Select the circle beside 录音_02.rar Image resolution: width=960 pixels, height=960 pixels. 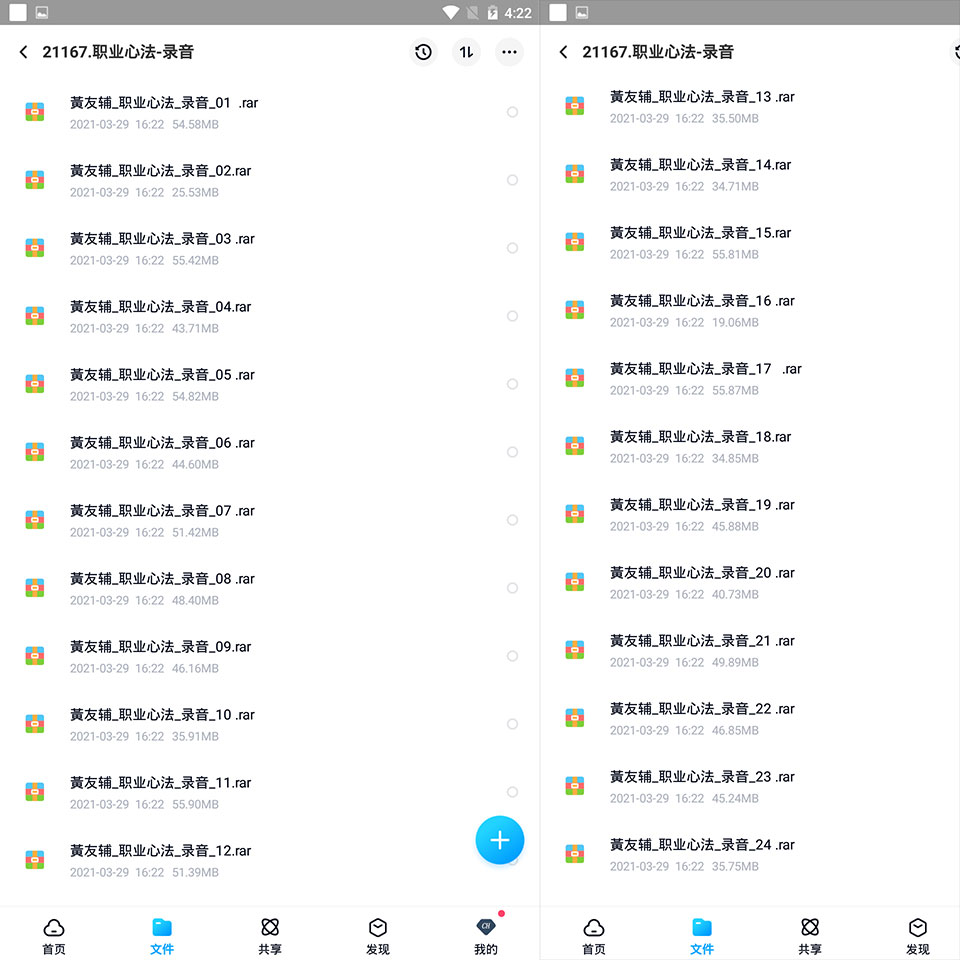tap(512, 180)
